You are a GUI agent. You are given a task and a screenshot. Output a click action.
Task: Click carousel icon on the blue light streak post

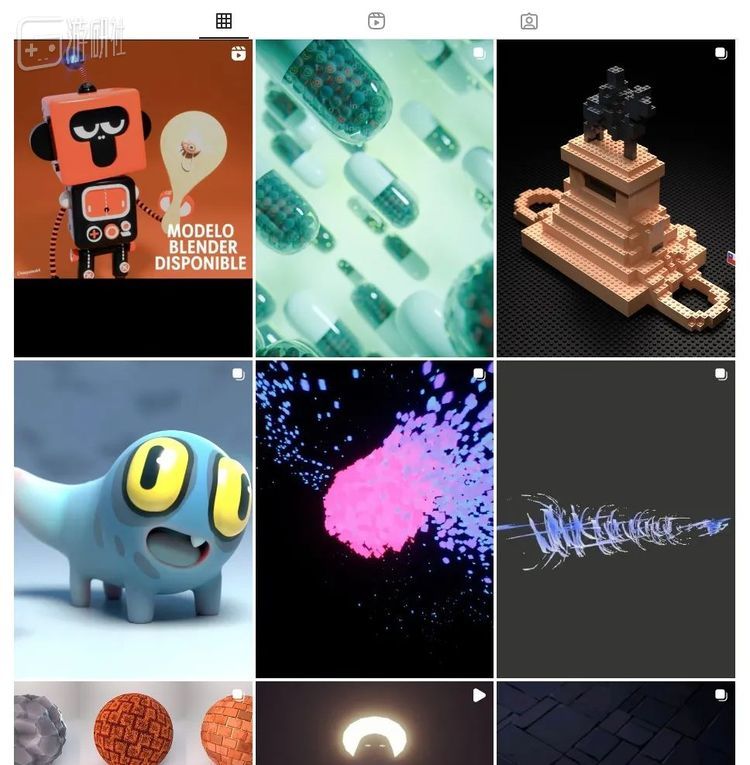coord(721,373)
